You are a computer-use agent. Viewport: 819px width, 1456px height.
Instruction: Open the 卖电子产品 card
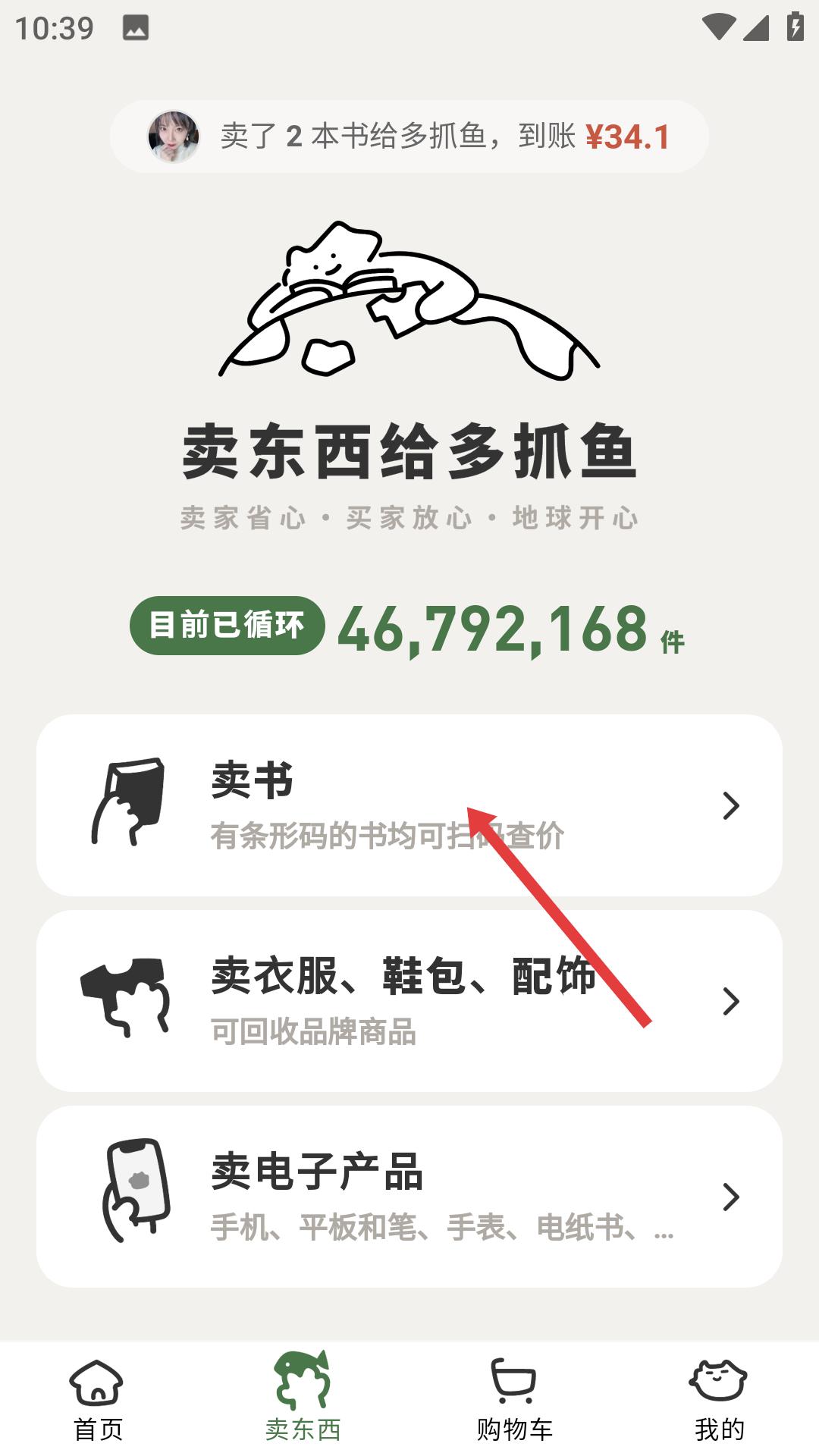coord(409,1196)
